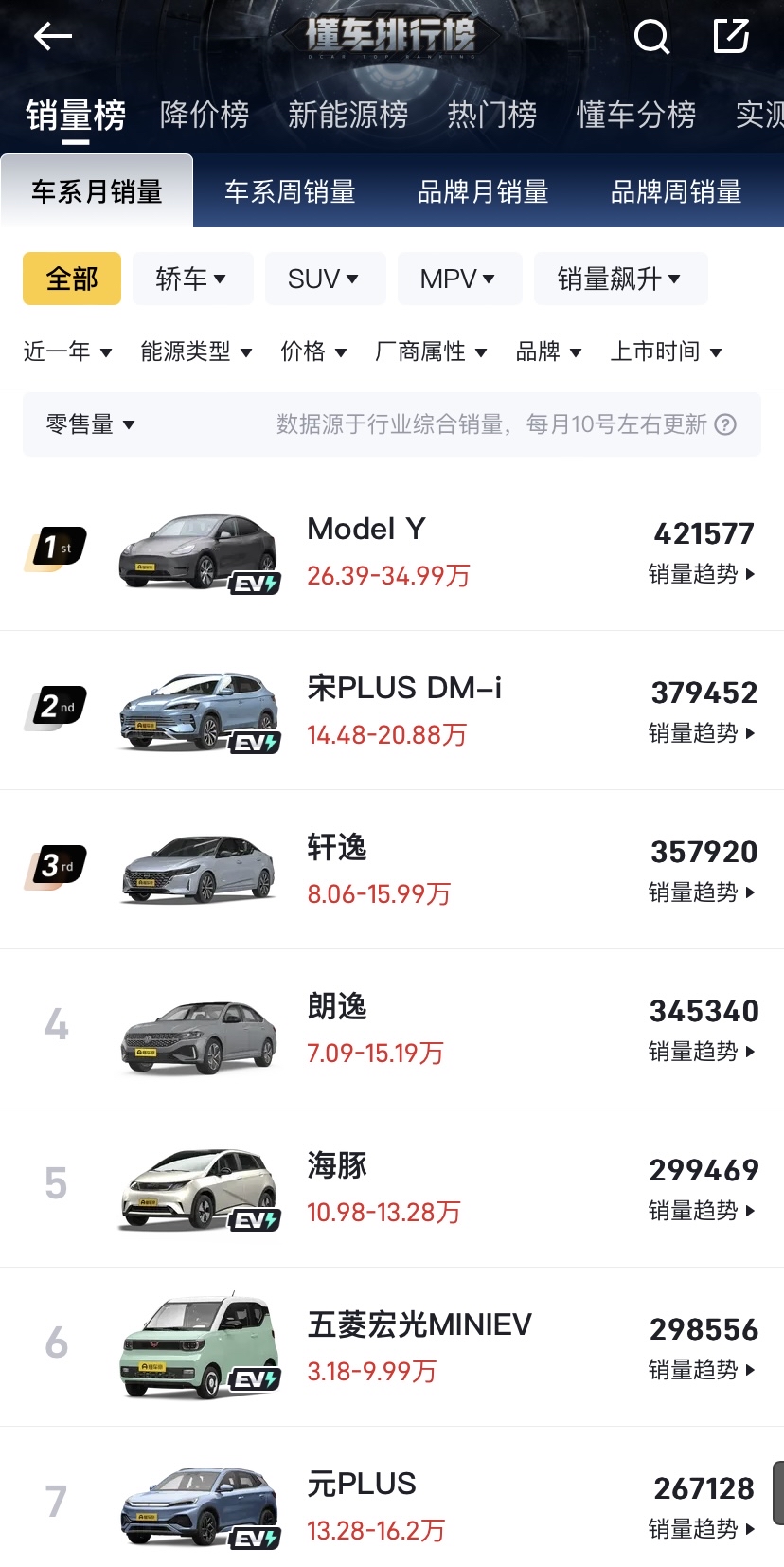
Task: Expand the SUV filter chip
Action: pos(325,279)
